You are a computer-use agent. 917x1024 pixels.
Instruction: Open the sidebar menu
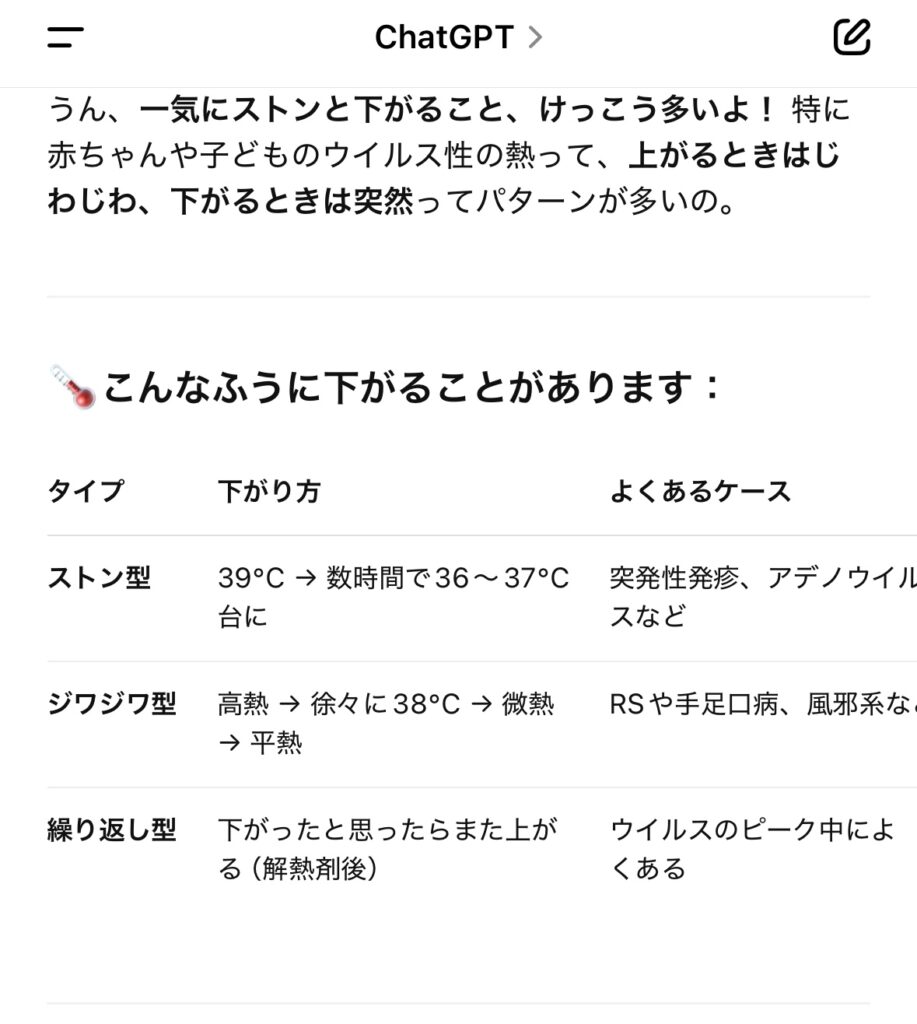point(65,38)
